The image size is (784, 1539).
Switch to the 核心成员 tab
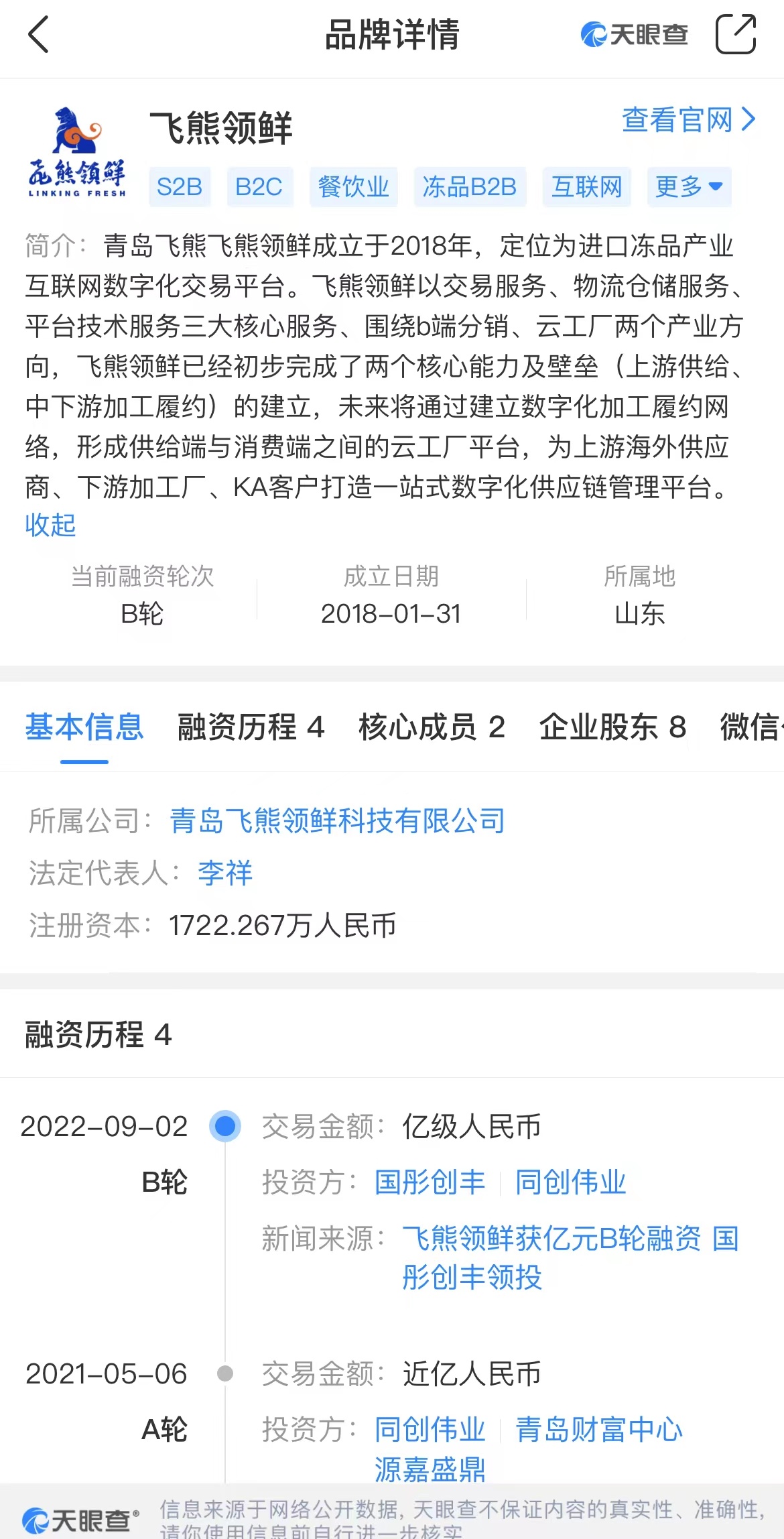(432, 727)
